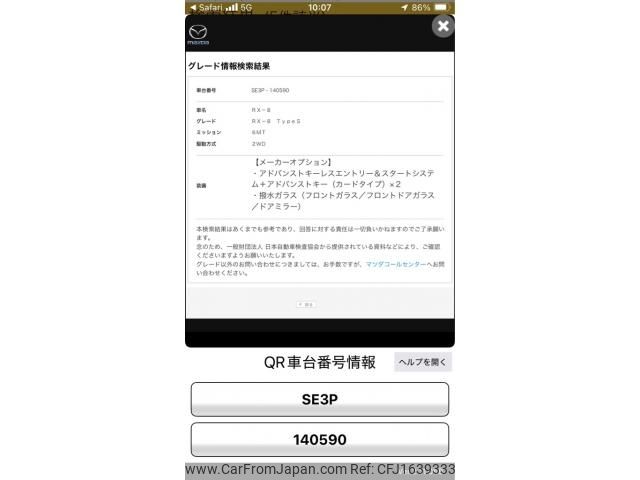Viewport: 640px width, 480px height.
Task: Select the 140590 number button
Action: 320,439
